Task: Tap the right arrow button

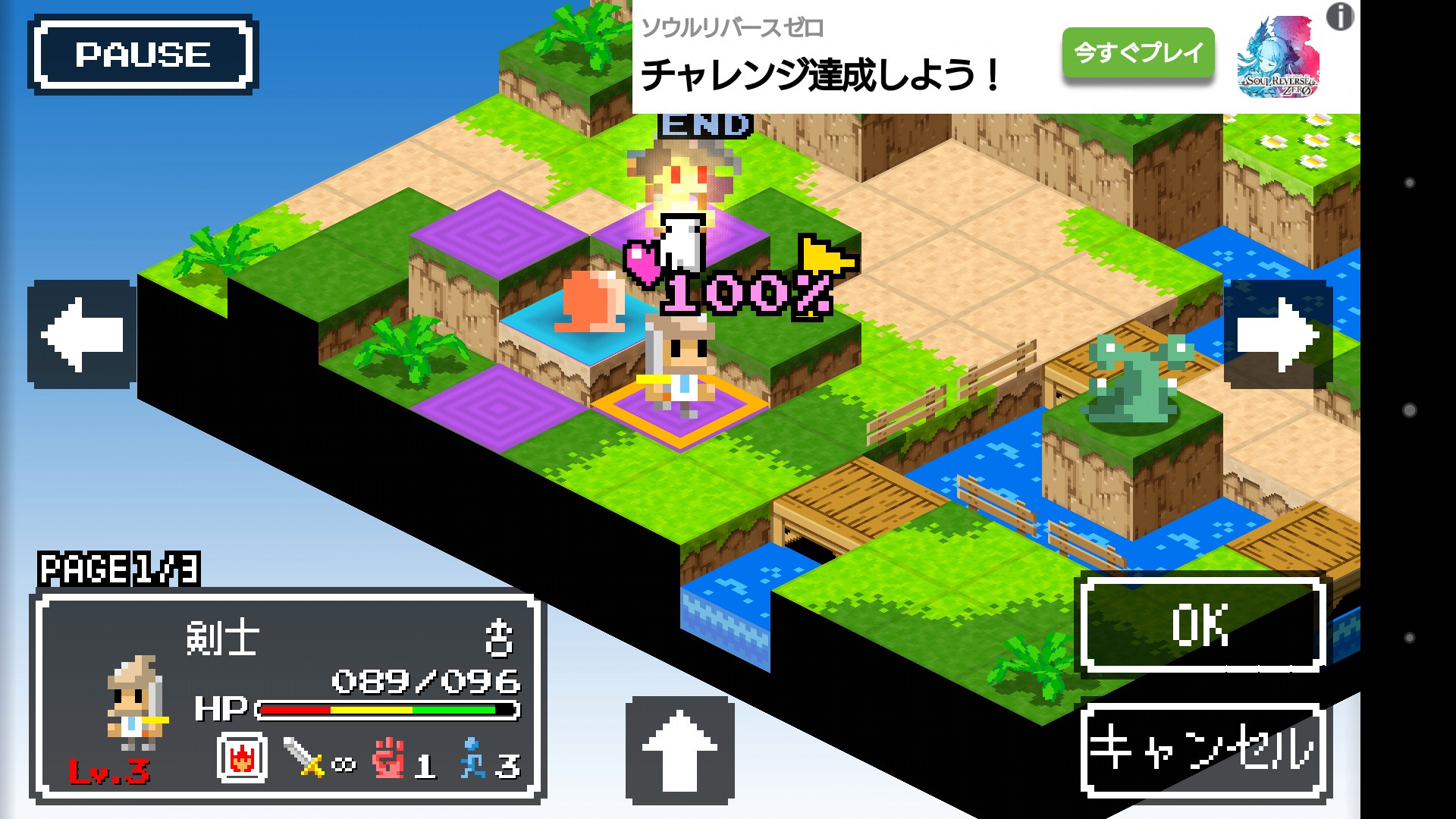Action: tap(1277, 334)
